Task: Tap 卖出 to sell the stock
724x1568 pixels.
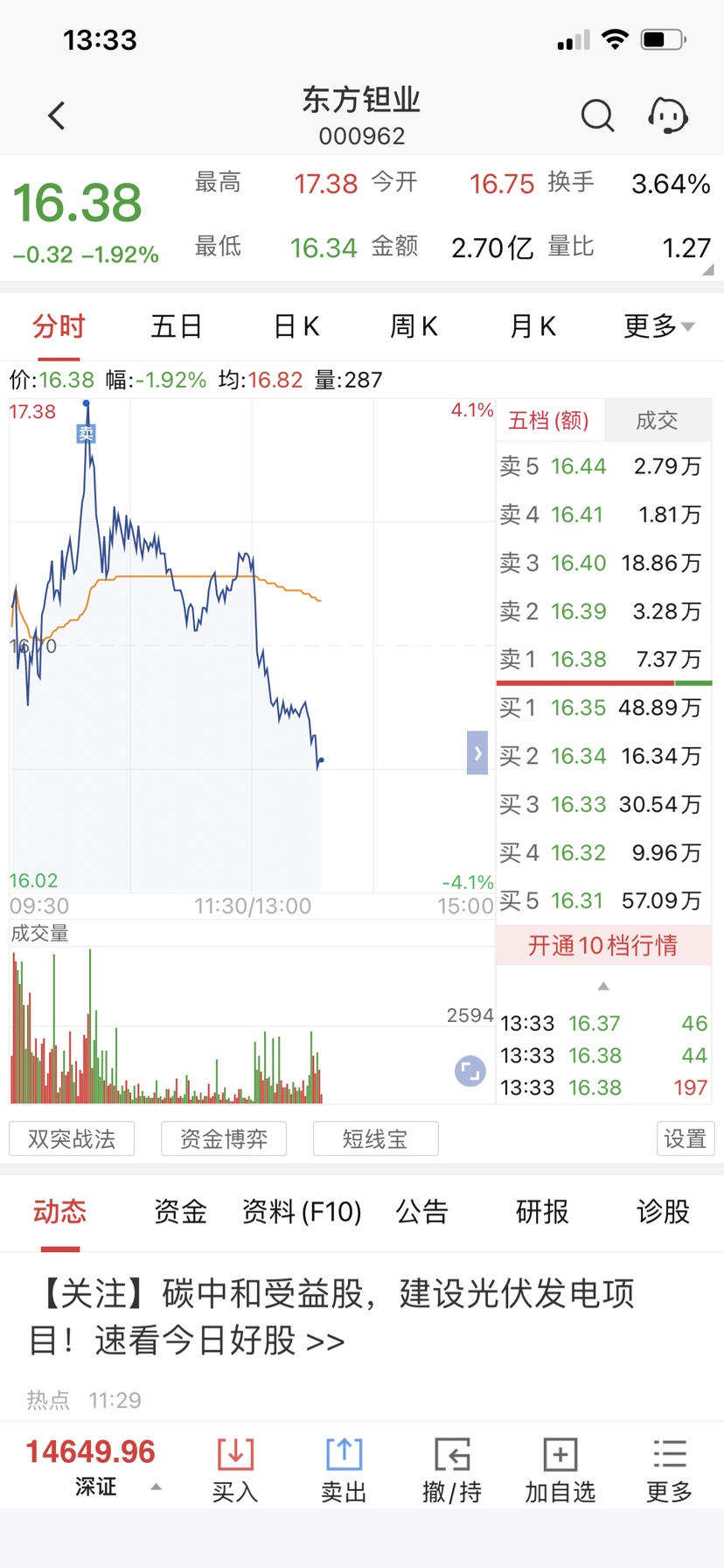Action: click(x=344, y=1470)
